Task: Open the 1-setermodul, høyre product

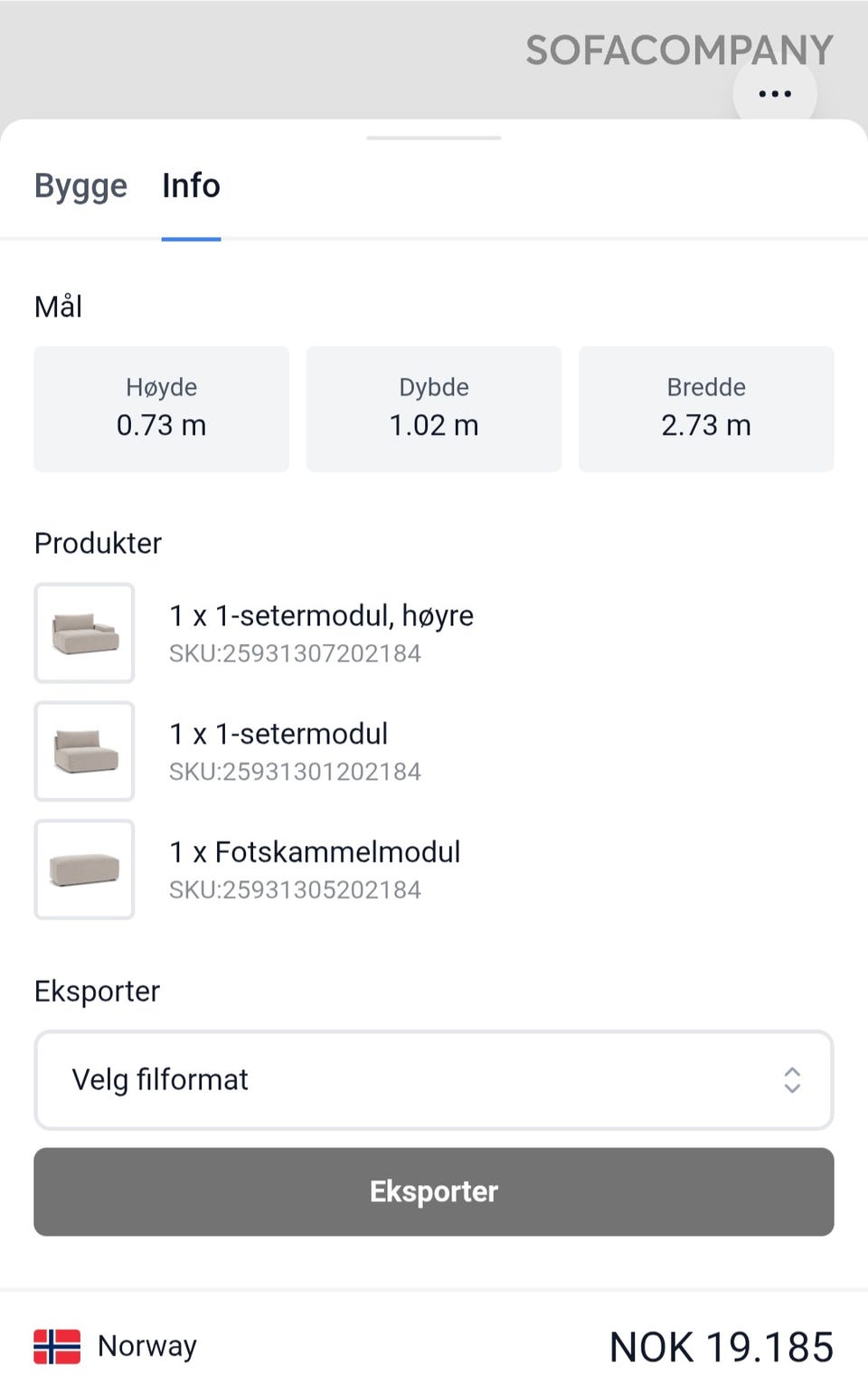Action: pos(321,632)
